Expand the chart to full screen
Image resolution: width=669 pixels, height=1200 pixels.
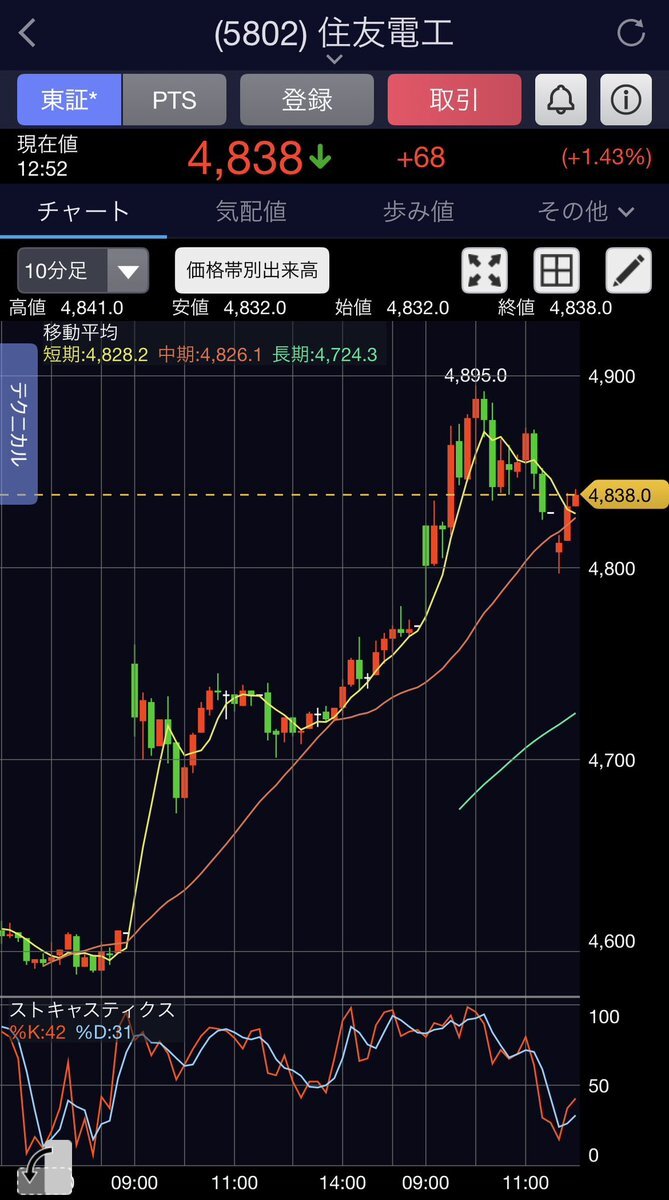click(x=484, y=270)
